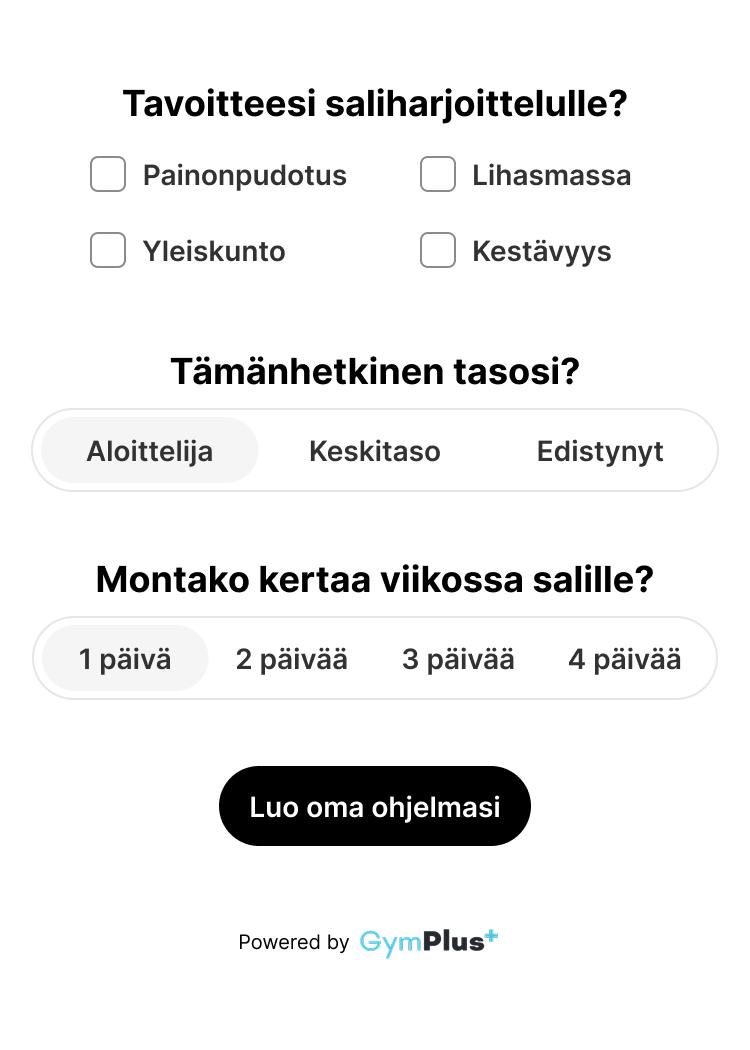Check the Yleiskunto option
The image size is (750, 1050).
(107, 250)
